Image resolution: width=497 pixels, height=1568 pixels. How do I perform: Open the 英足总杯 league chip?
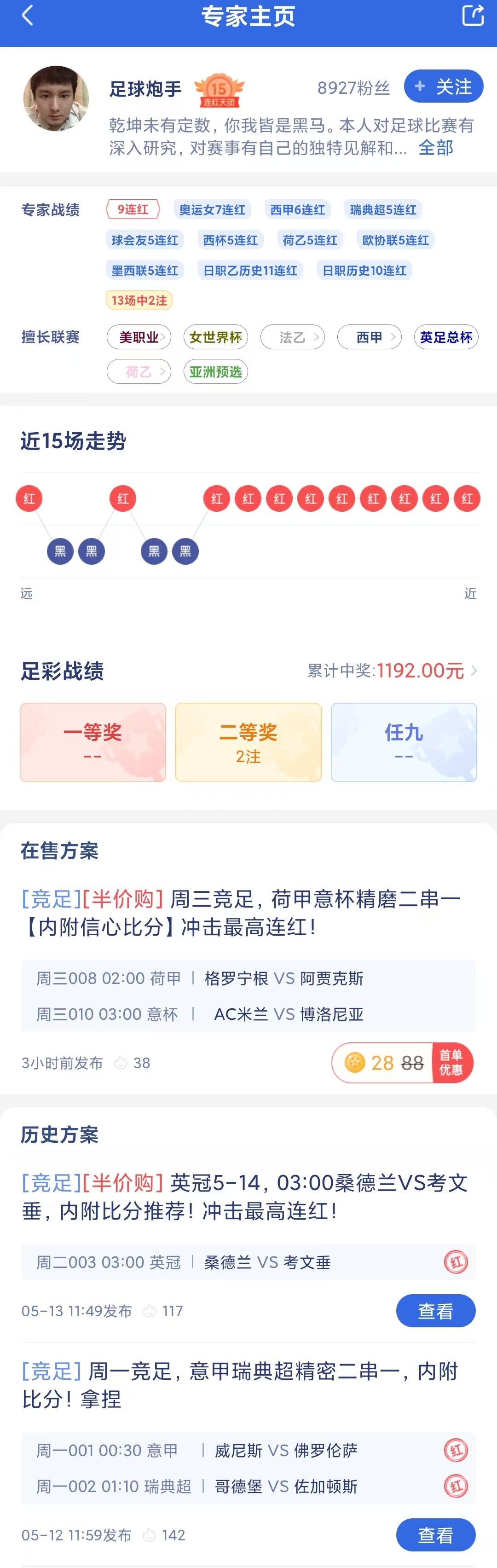(446, 337)
